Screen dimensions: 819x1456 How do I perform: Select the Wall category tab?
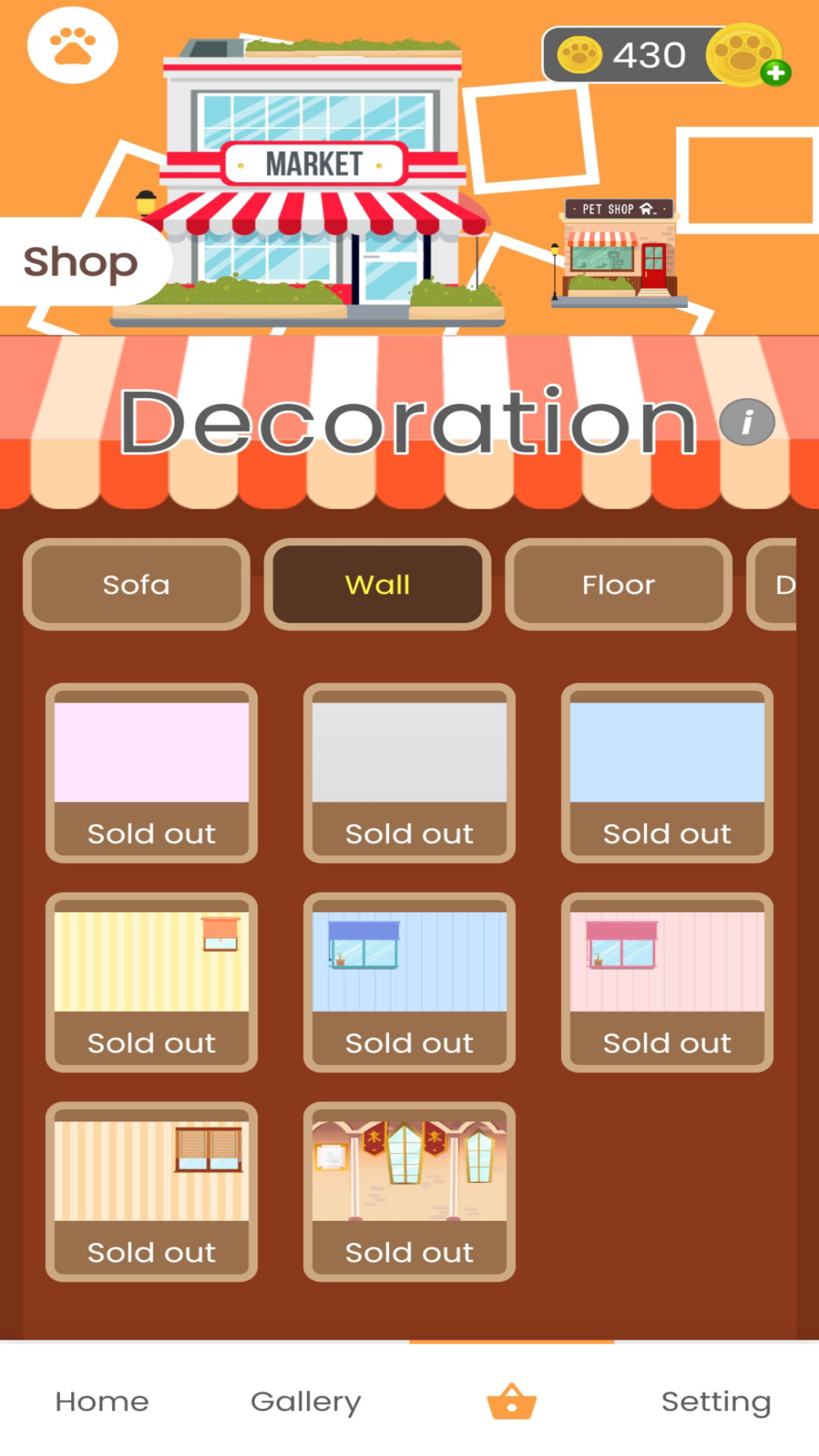378,585
